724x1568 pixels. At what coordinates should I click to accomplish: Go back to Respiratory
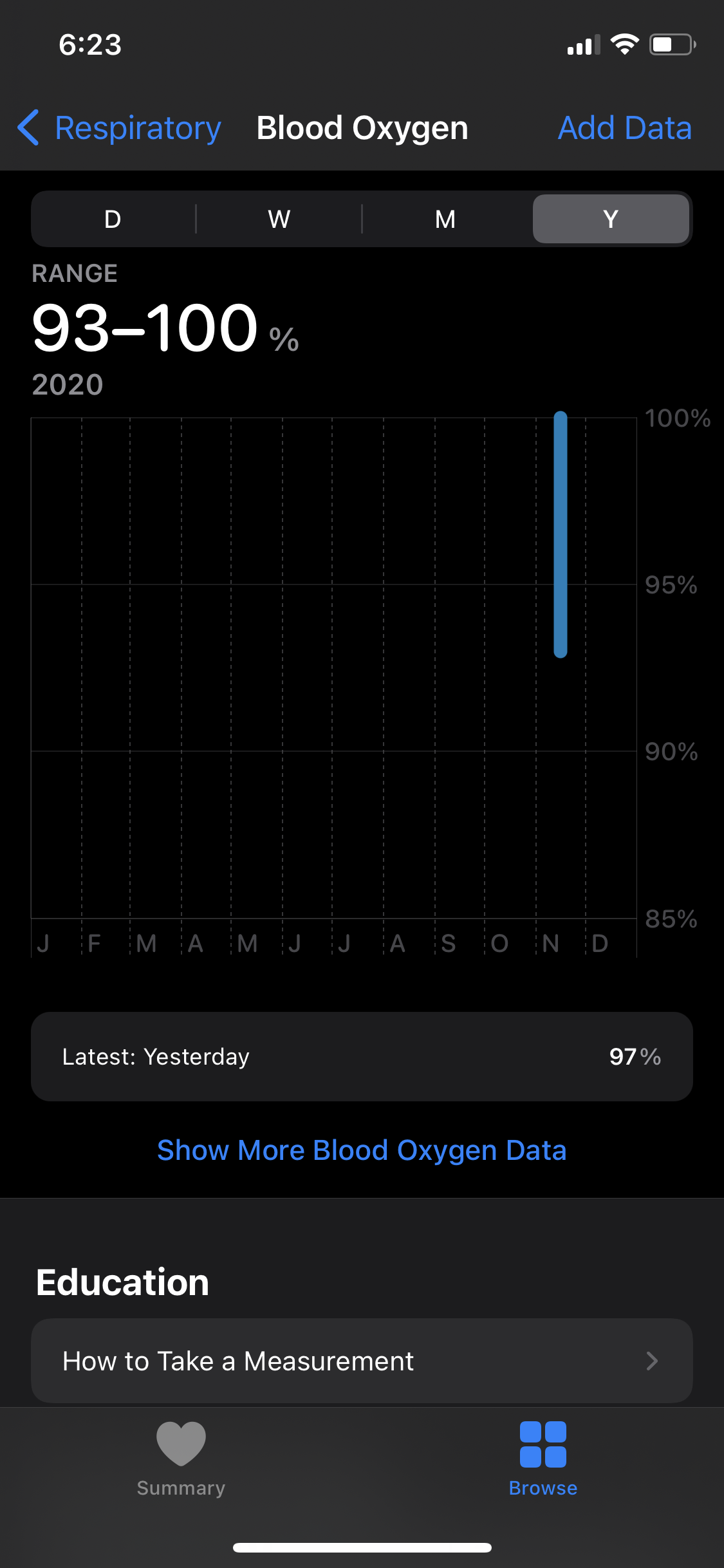click(x=120, y=128)
